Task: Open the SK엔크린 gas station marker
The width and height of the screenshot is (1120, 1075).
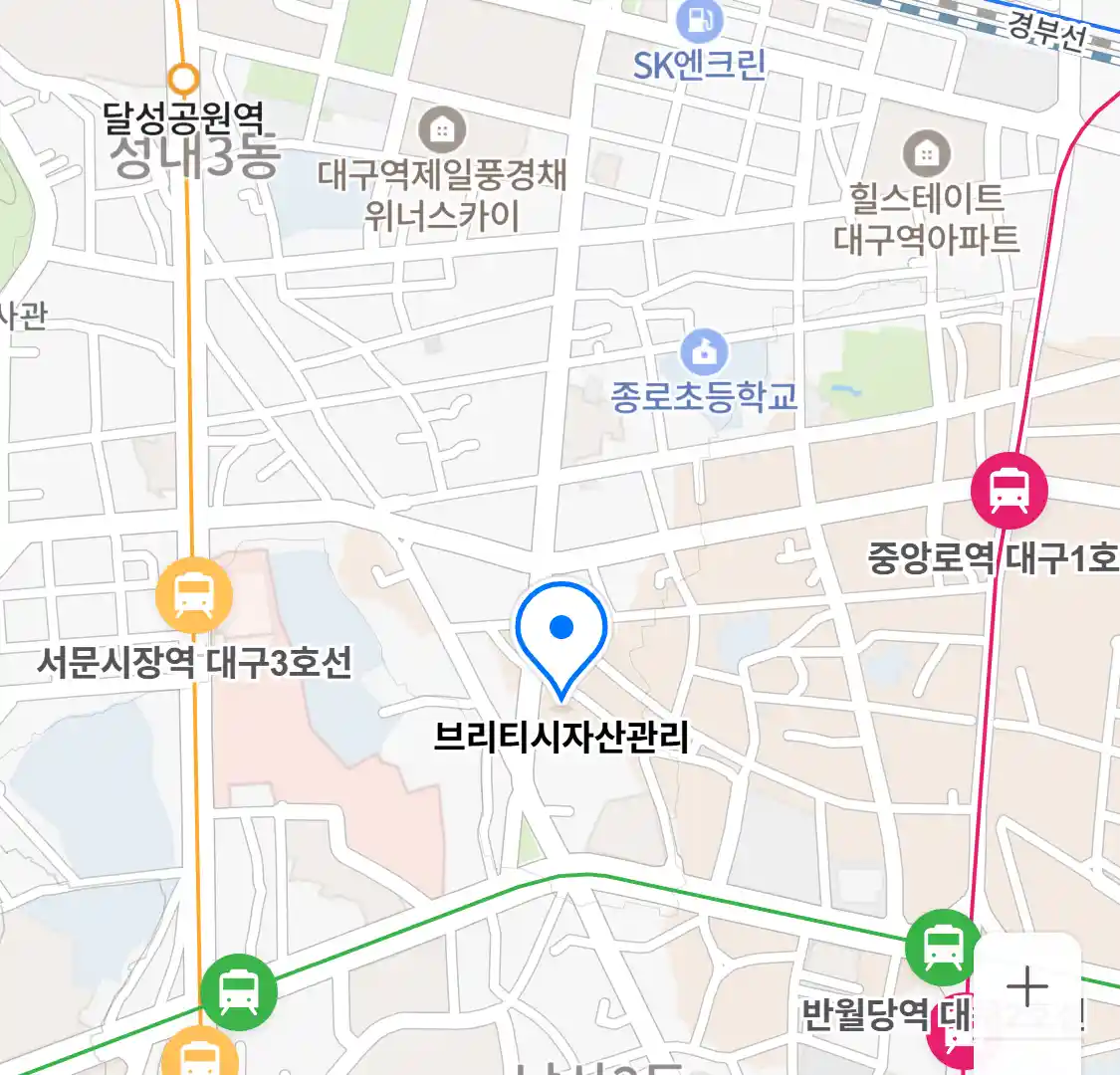Action: [699, 20]
